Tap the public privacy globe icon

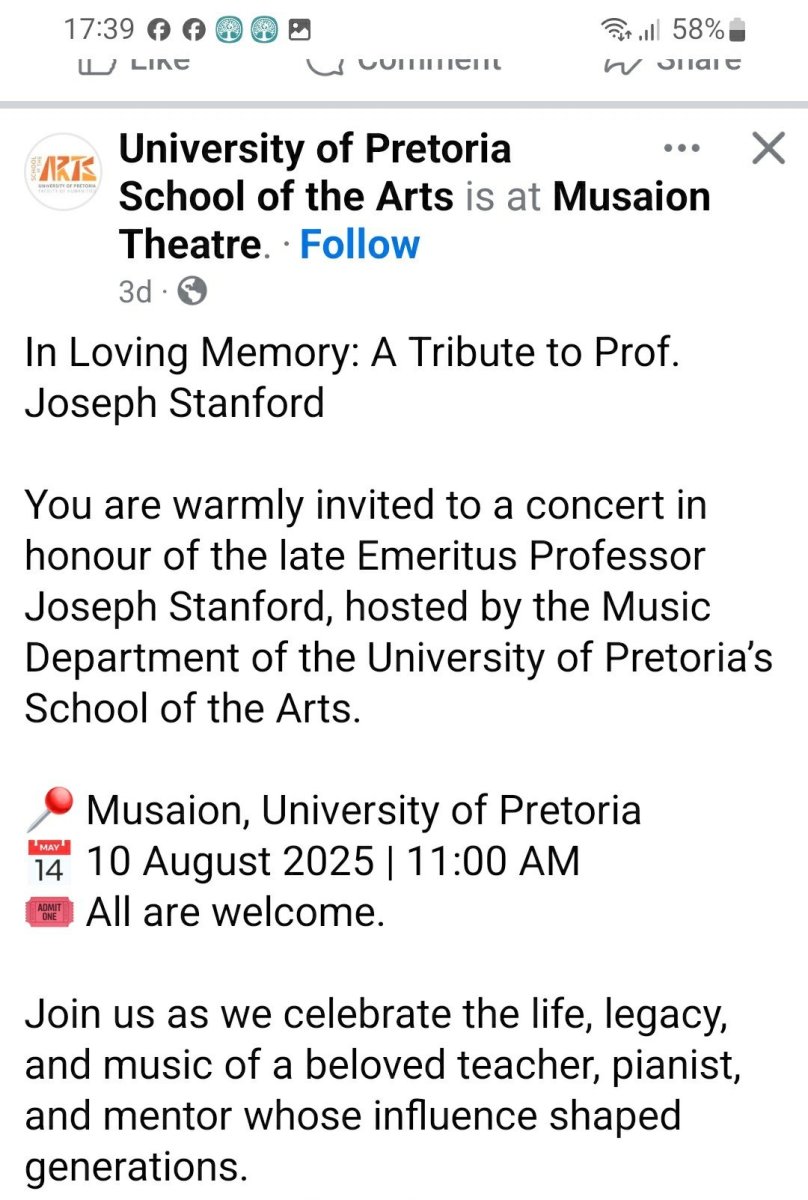click(192, 292)
